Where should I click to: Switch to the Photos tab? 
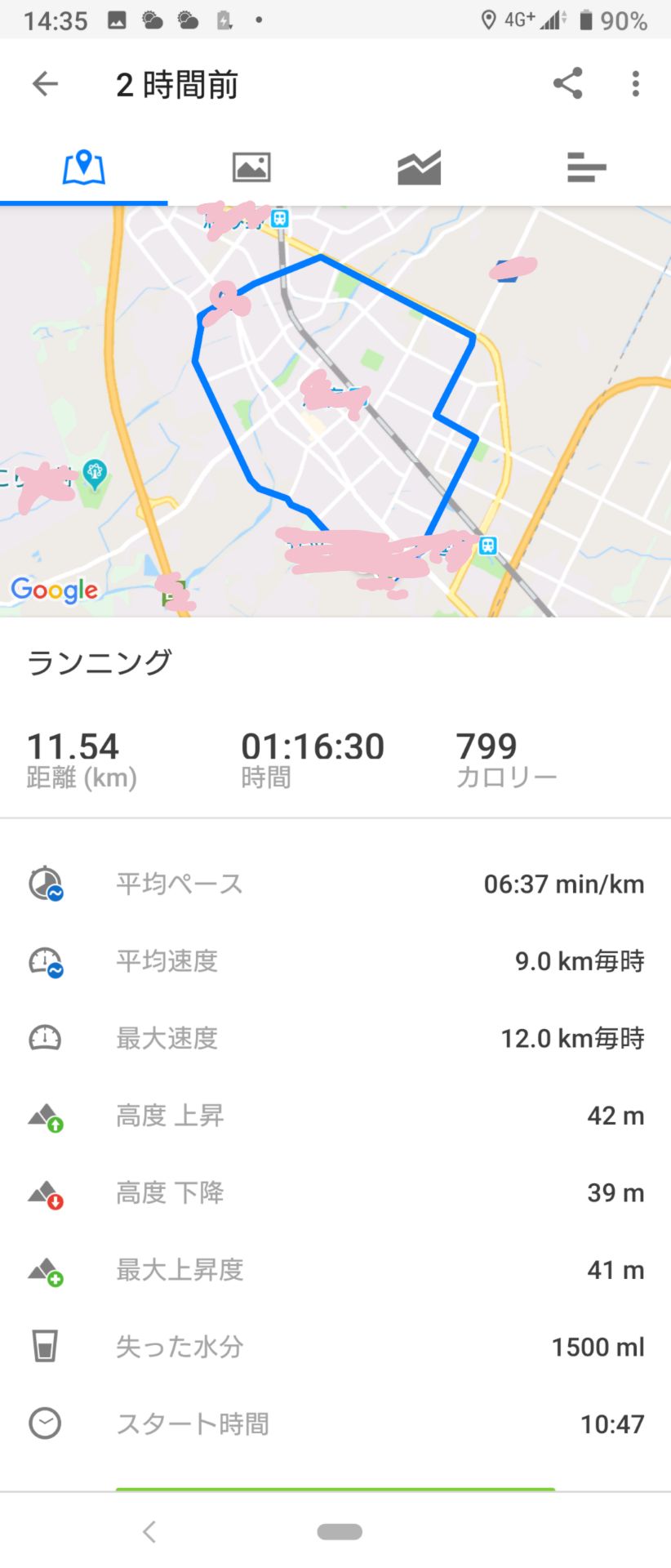tap(251, 166)
